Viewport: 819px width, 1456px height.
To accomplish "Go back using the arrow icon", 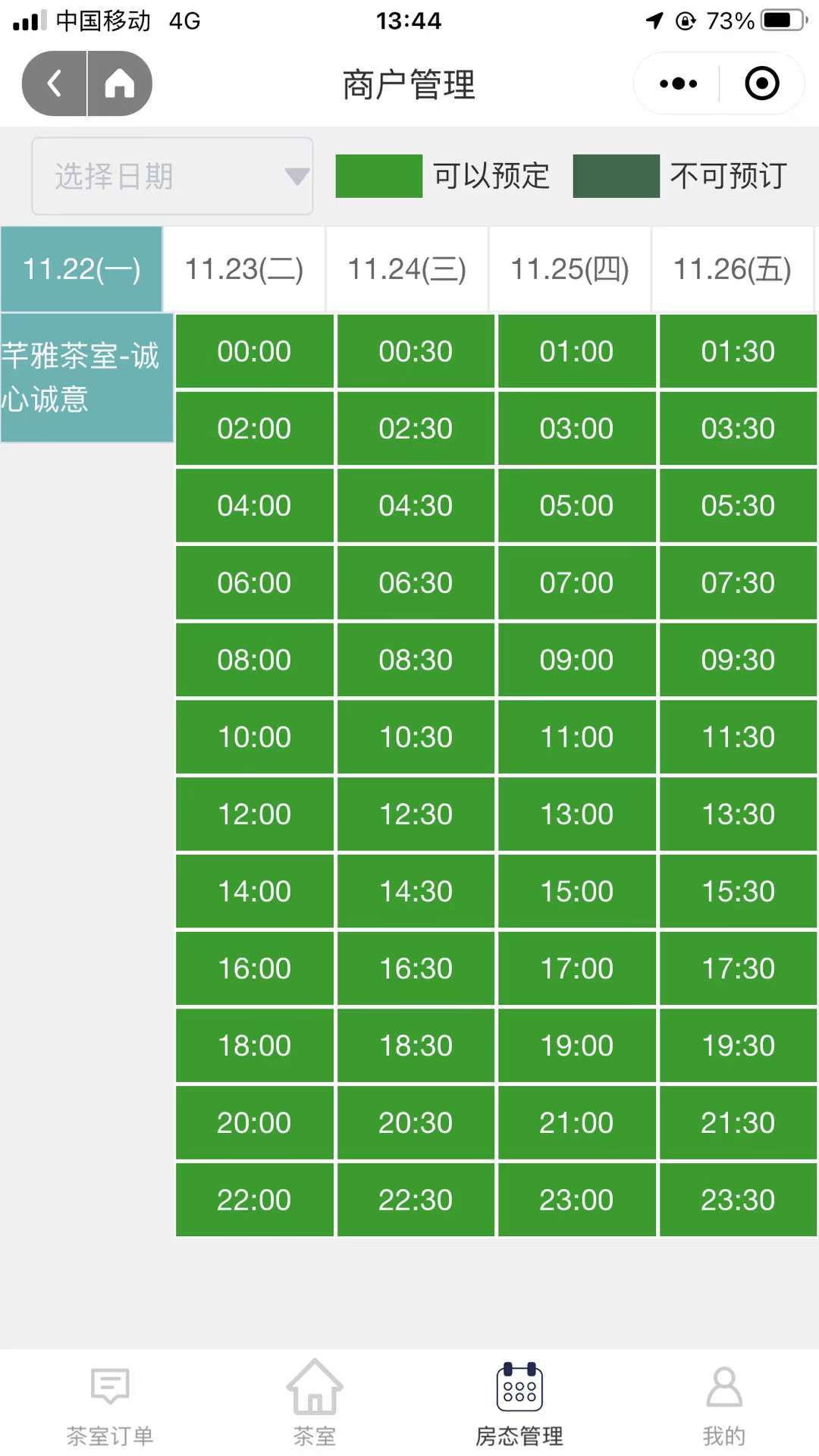I will [55, 83].
